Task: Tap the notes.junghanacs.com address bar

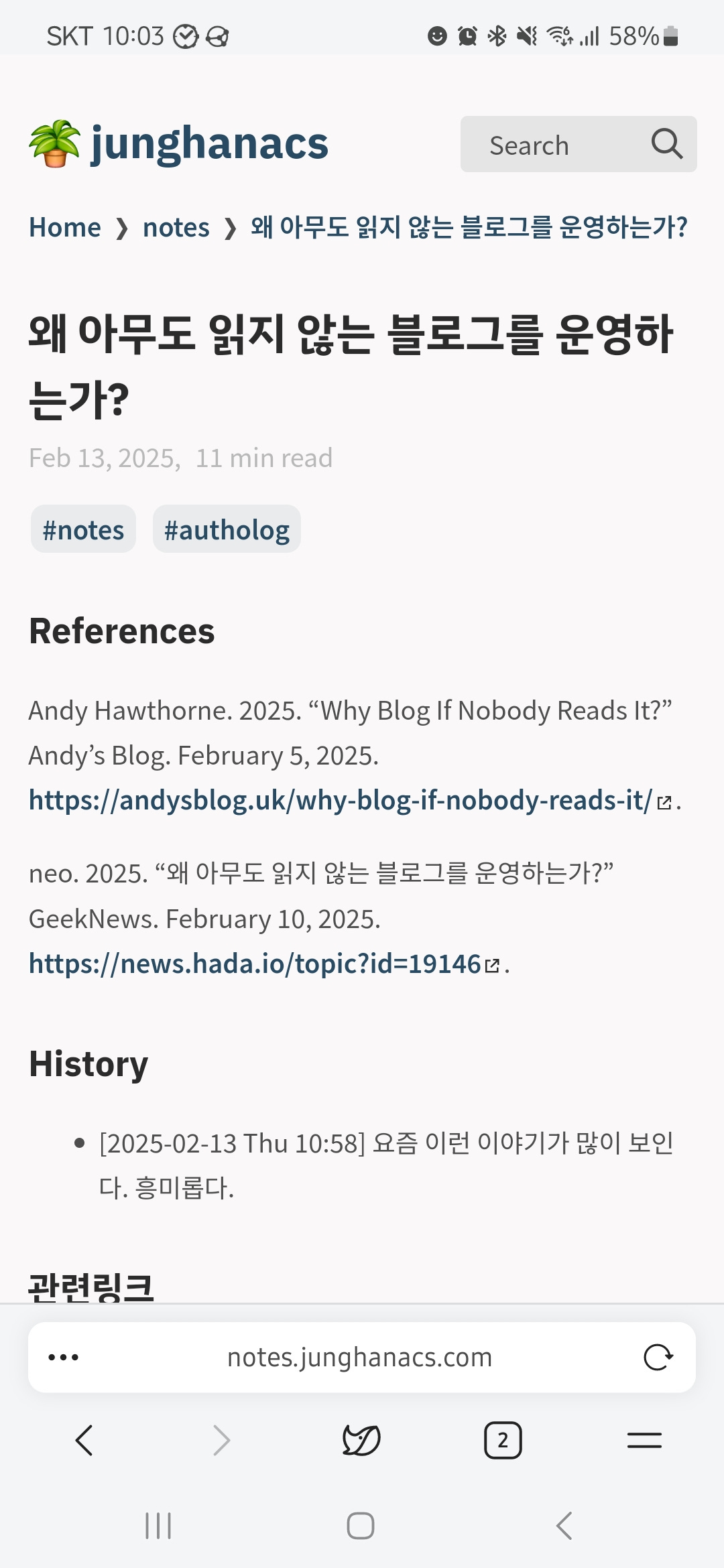Action: point(360,1358)
